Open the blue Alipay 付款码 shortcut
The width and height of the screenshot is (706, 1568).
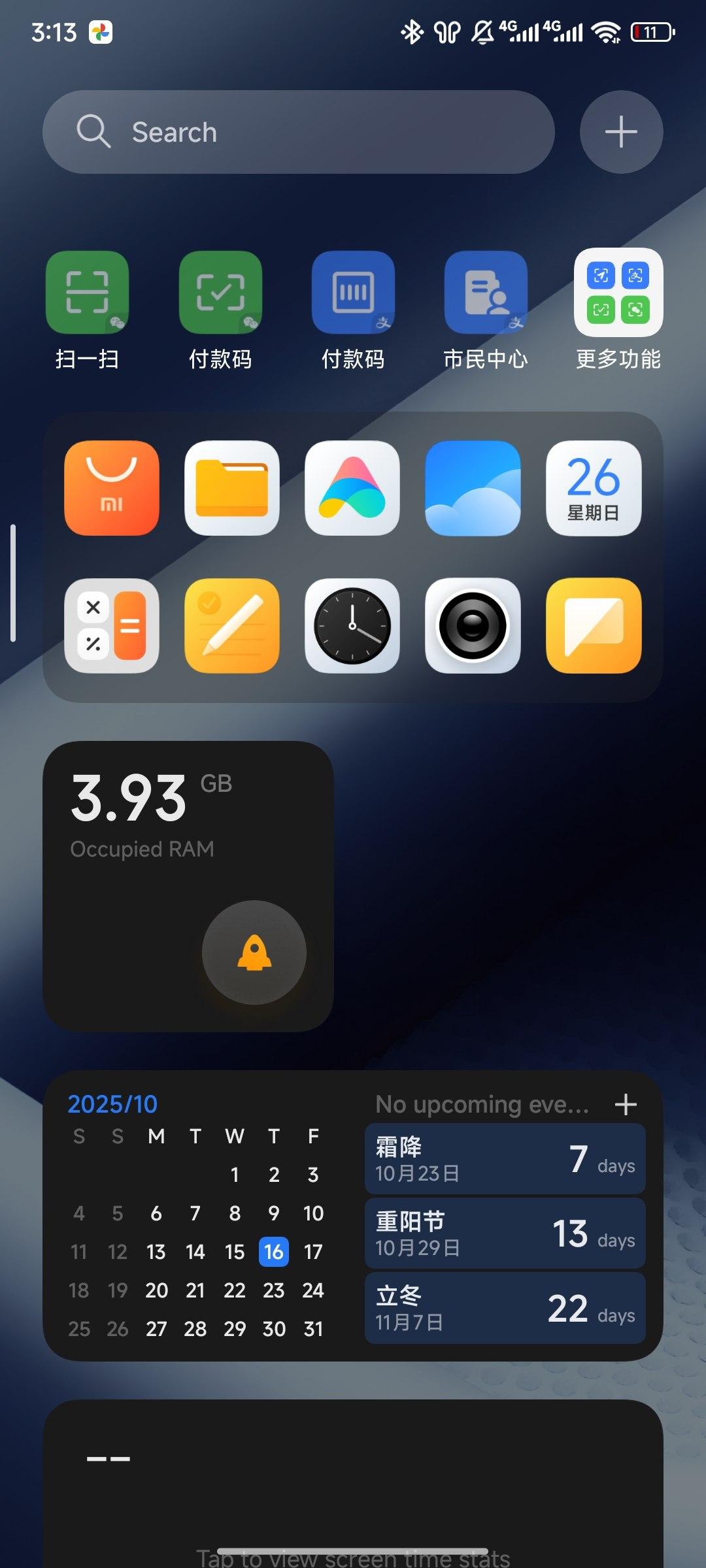pyautogui.click(x=353, y=293)
